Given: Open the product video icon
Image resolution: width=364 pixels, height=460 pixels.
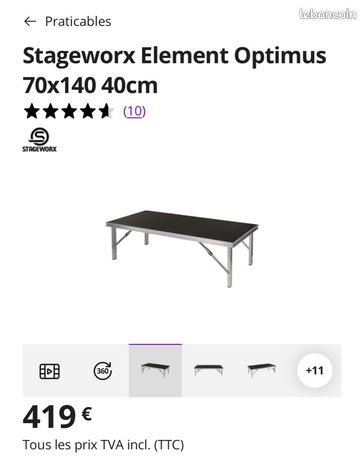Looking at the screenshot, I should 49,371.
